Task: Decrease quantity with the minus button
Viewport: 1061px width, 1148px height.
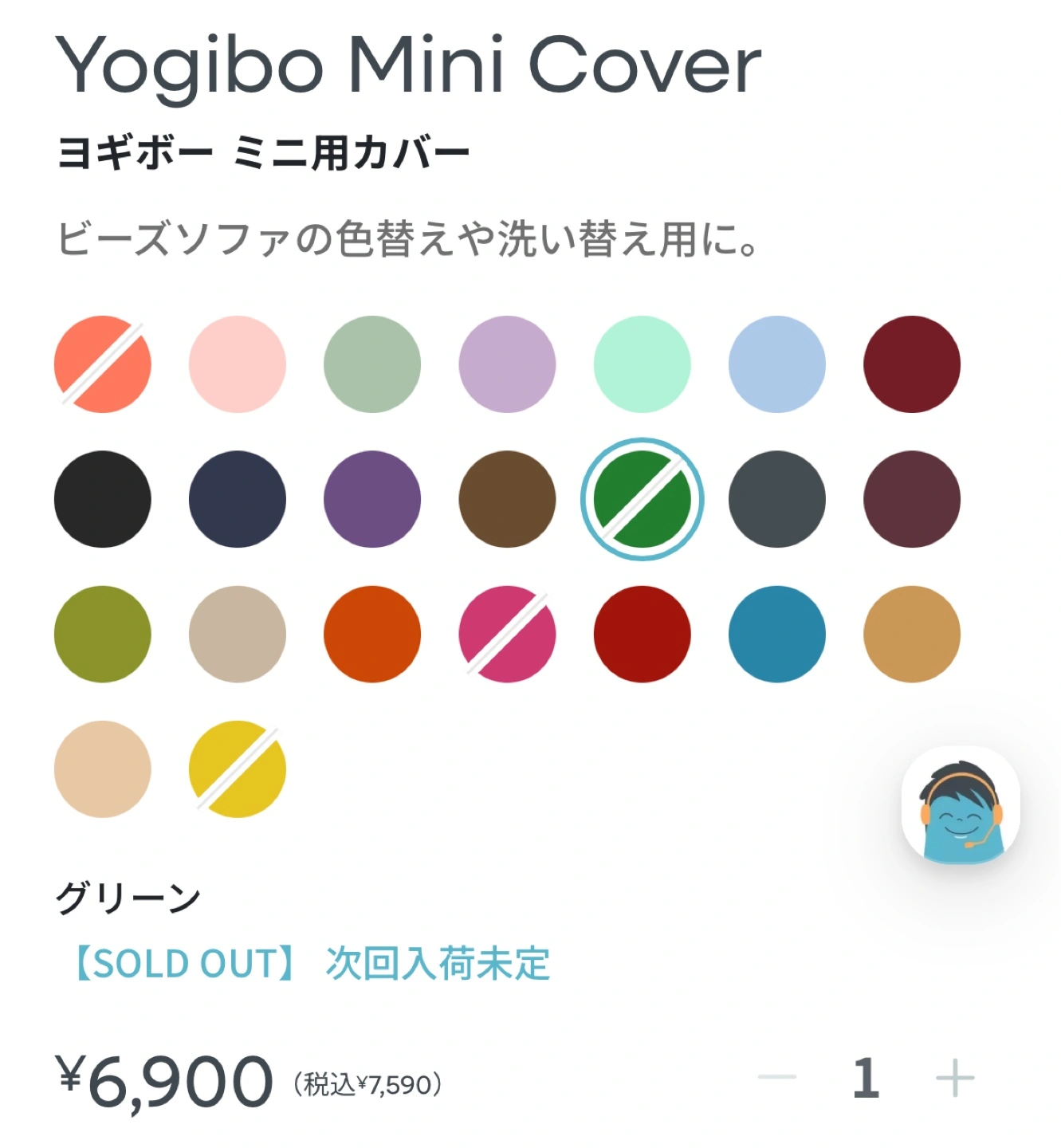Action: (776, 1077)
